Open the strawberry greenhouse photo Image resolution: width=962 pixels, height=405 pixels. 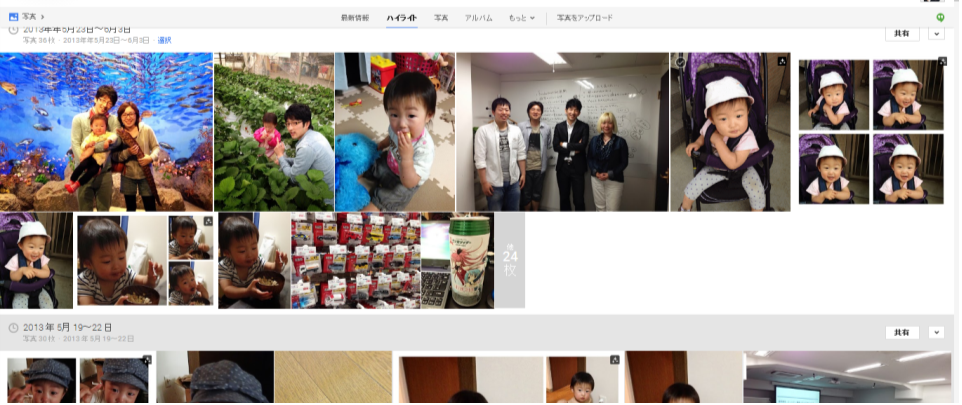pos(273,131)
